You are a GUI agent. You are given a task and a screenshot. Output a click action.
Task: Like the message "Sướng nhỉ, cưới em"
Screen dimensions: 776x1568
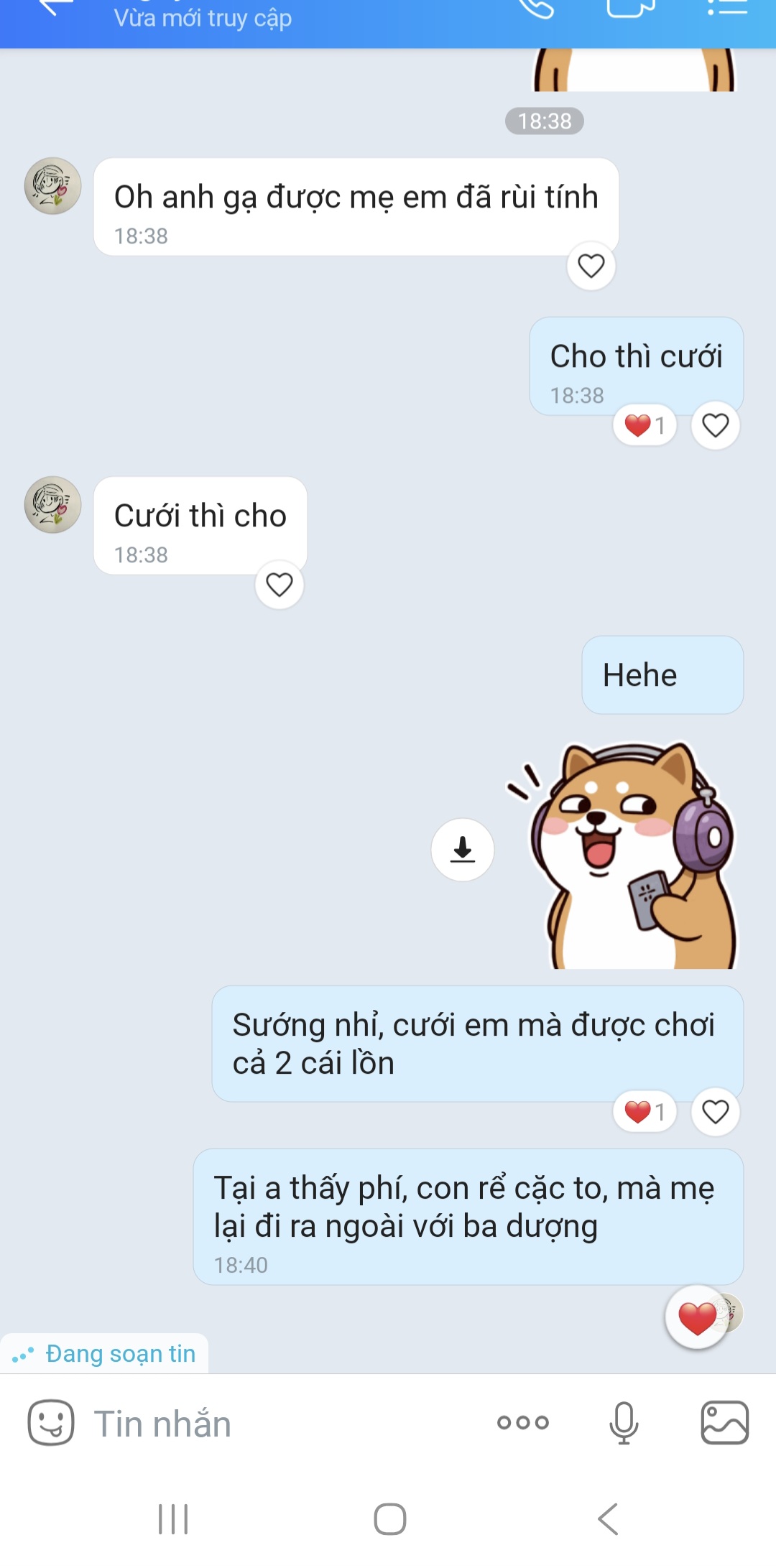tap(715, 1112)
